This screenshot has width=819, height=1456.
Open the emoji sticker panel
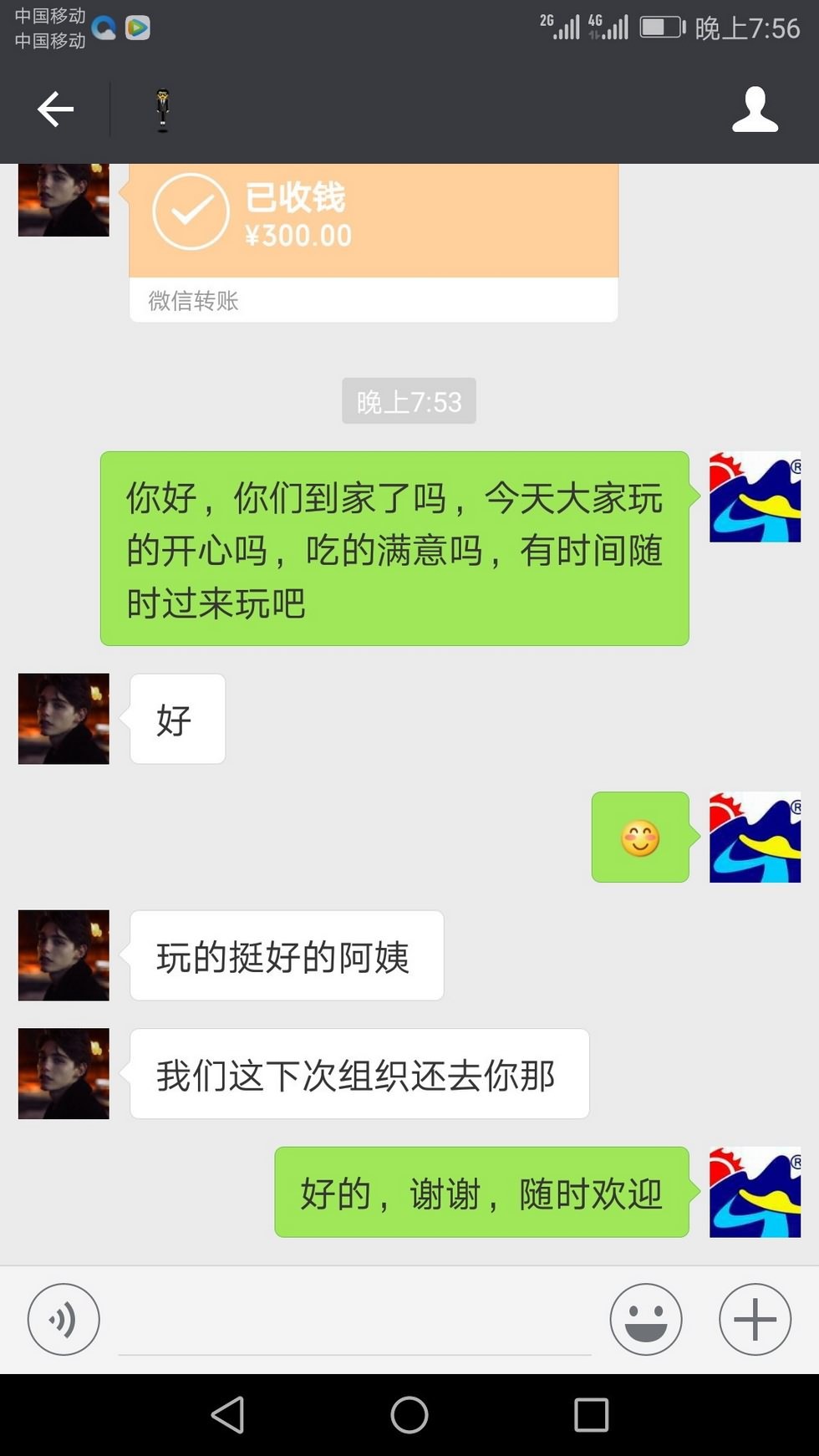click(x=646, y=1320)
